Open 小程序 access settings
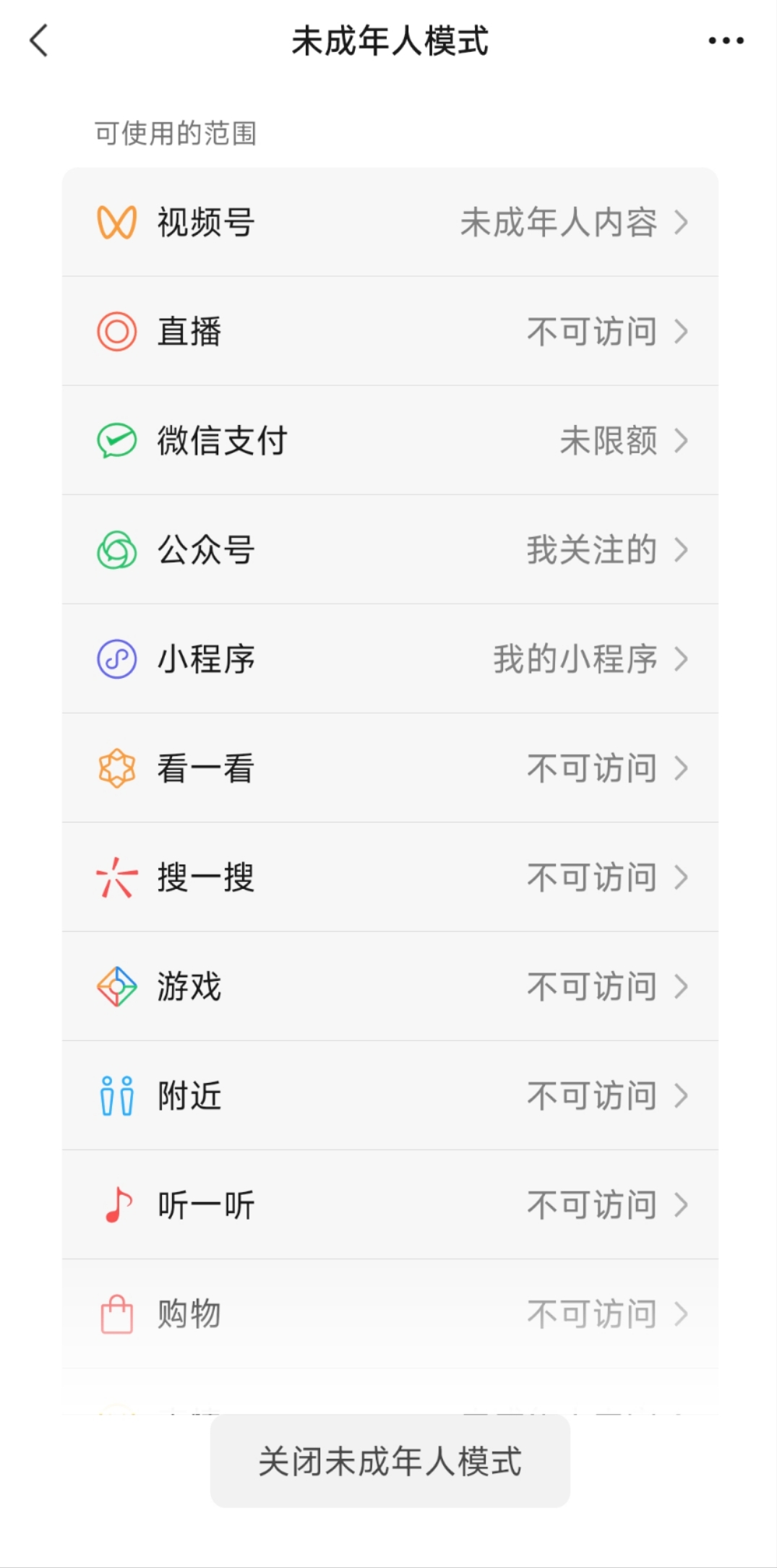The height and width of the screenshot is (1568, 777). coord(390,659)
